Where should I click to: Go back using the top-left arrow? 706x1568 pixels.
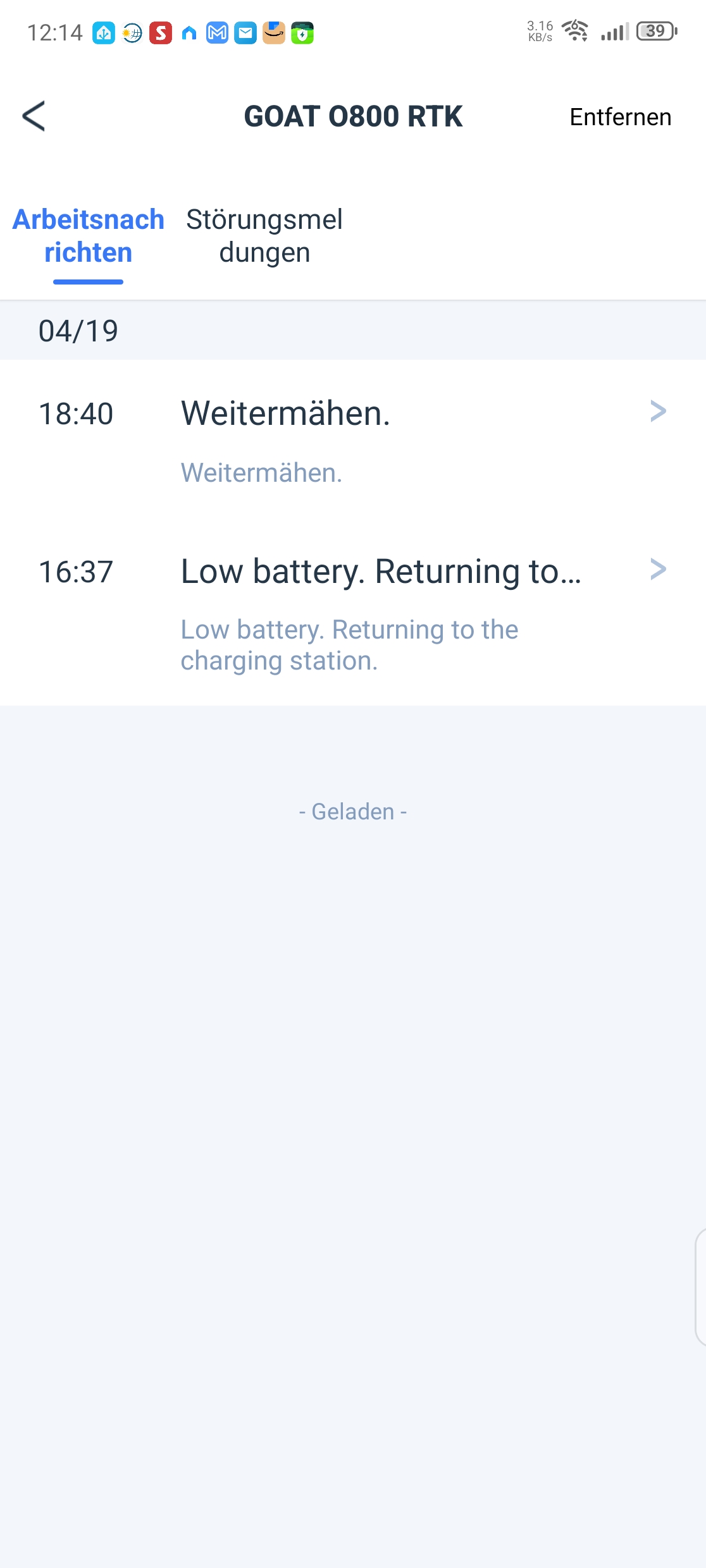point(34,116)
